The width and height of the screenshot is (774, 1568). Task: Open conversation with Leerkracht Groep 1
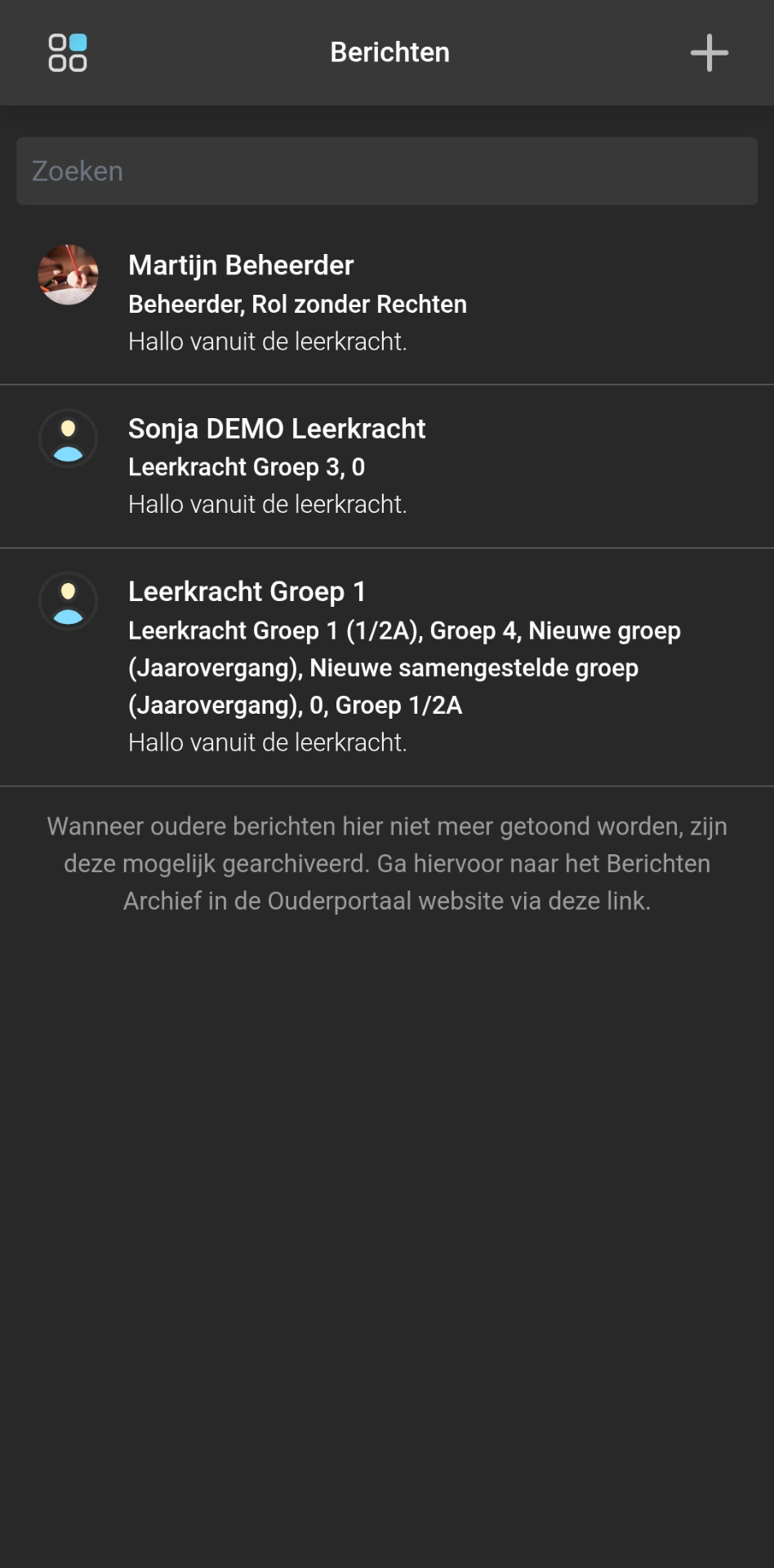[x=387, y=667]
